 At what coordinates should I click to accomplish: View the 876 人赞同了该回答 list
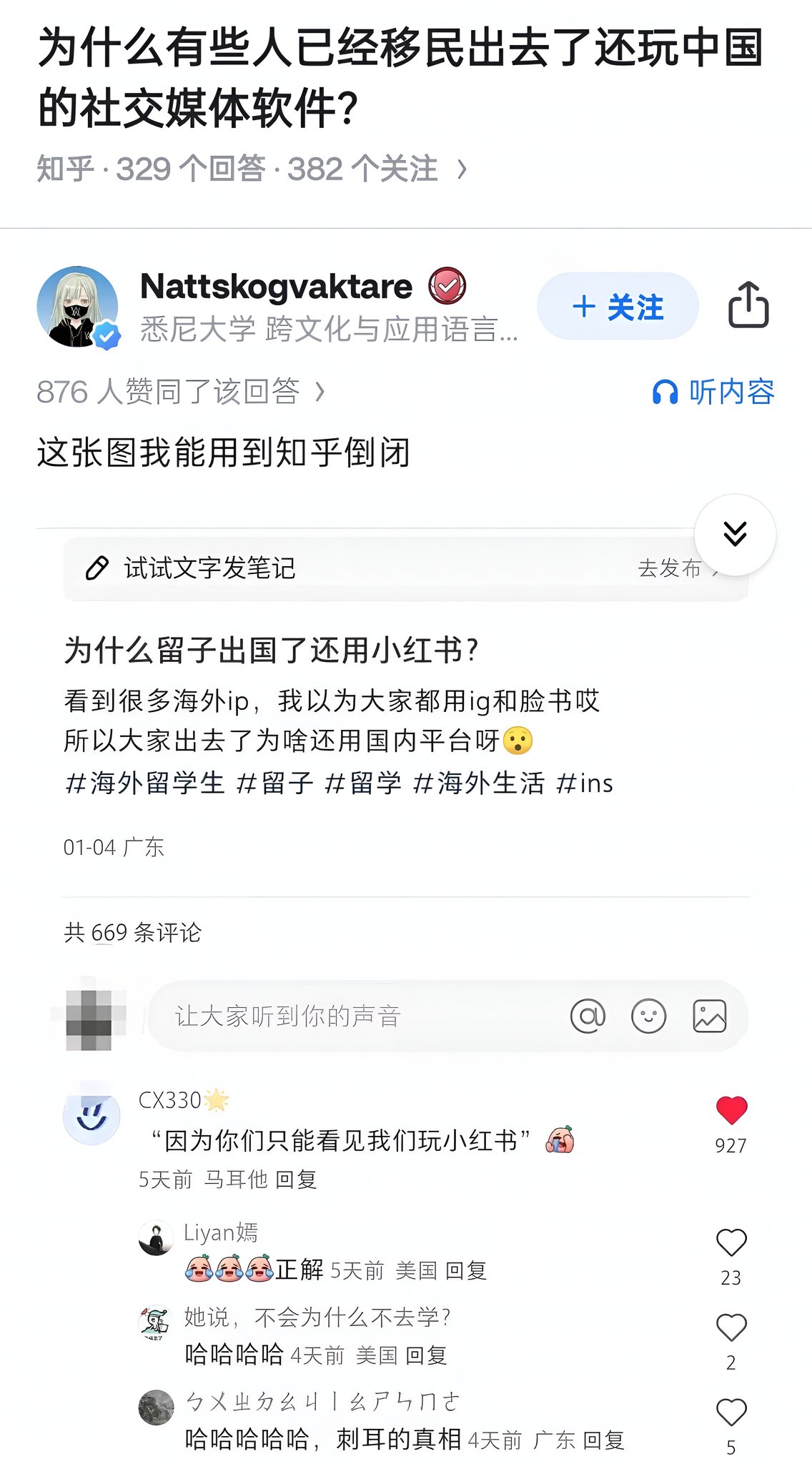pyautogui.click(x=180, y=392)
